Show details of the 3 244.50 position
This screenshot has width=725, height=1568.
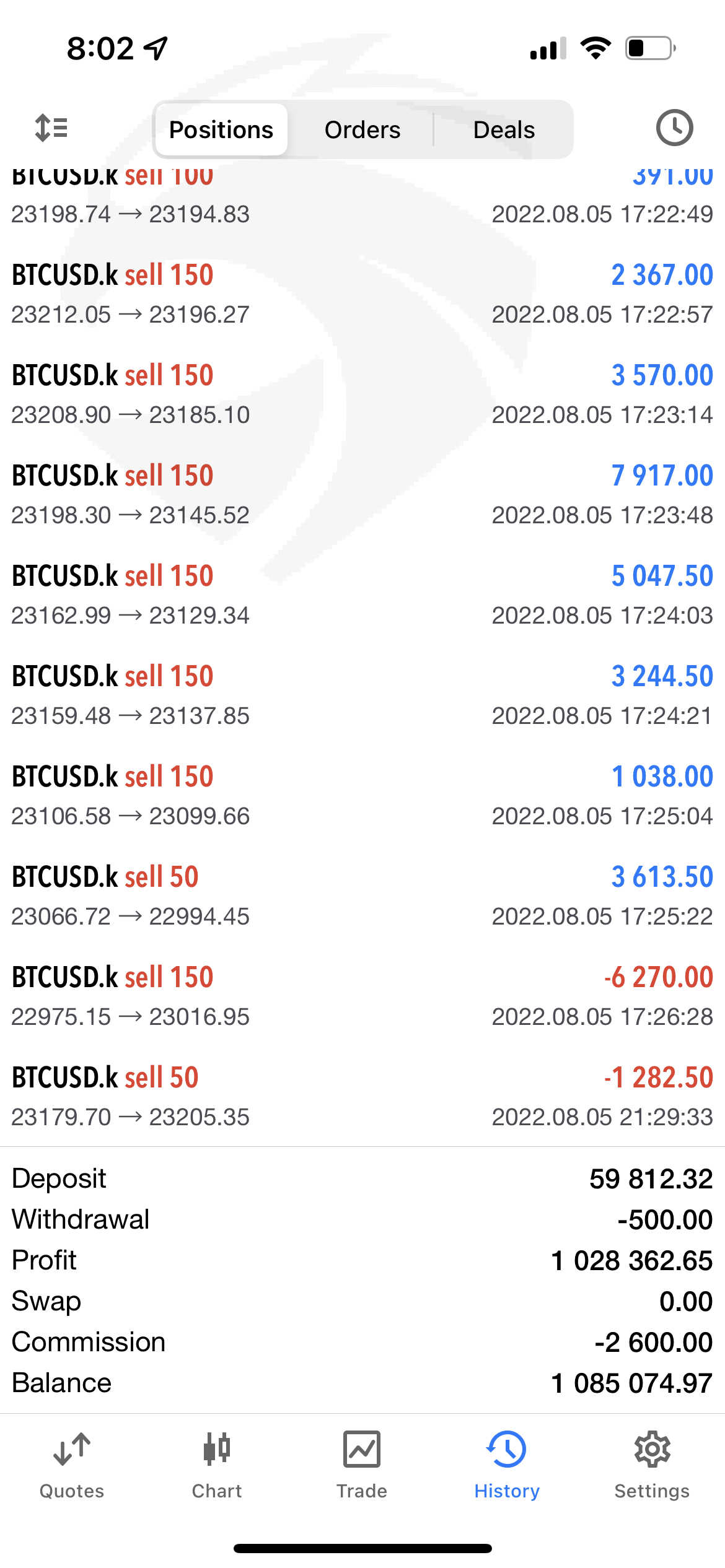point(362,695)
